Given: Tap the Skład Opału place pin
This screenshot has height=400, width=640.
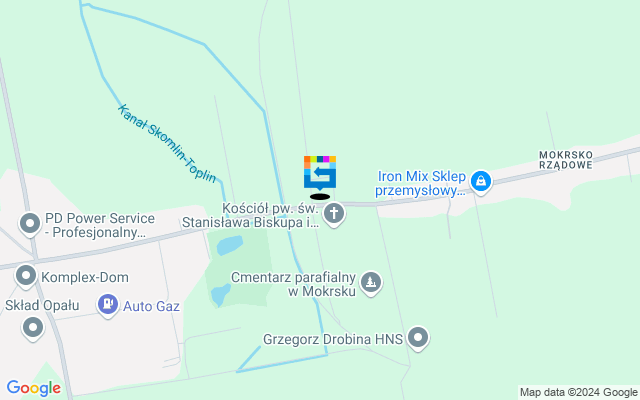Looking at the screenshot, I should [x=34, y=327].
